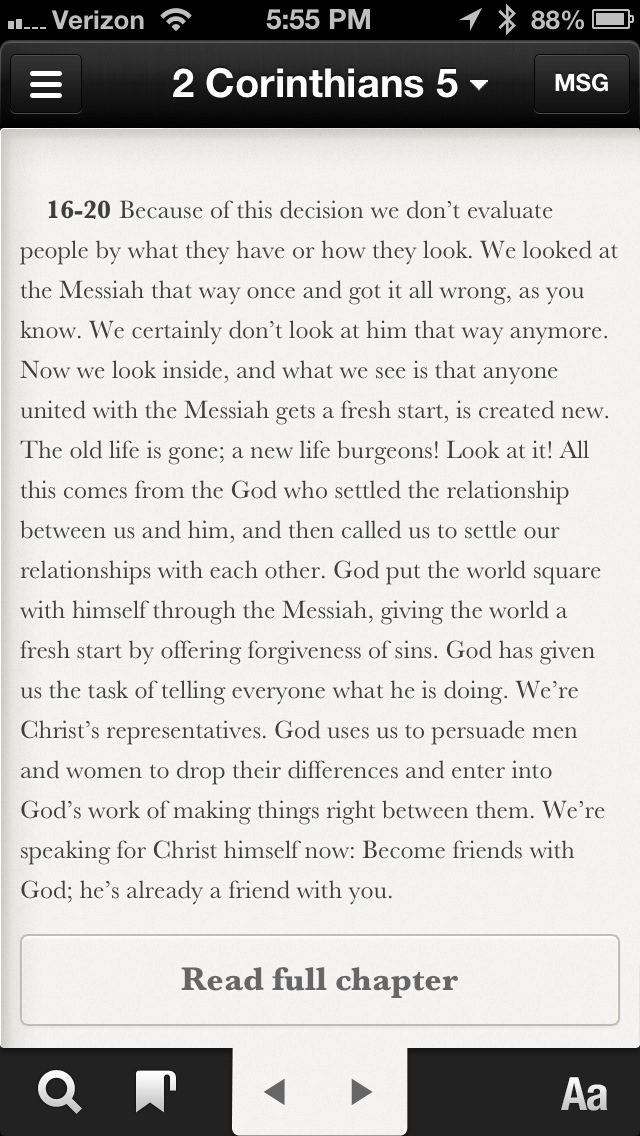Go to the previous passage
This screenshot has height=1136, width=640.
[275, 1092]
